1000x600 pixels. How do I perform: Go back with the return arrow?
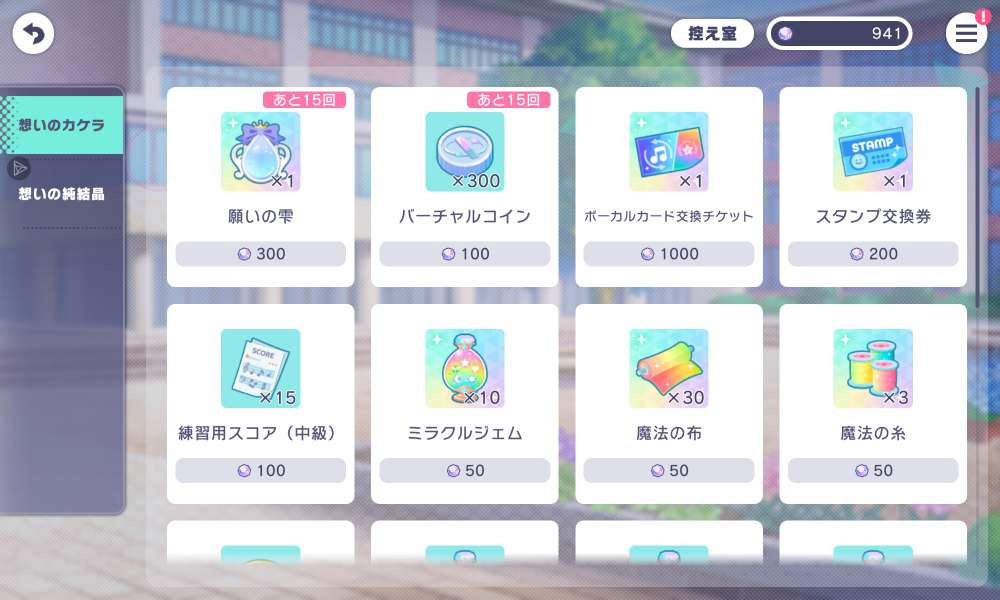[33, 34]
